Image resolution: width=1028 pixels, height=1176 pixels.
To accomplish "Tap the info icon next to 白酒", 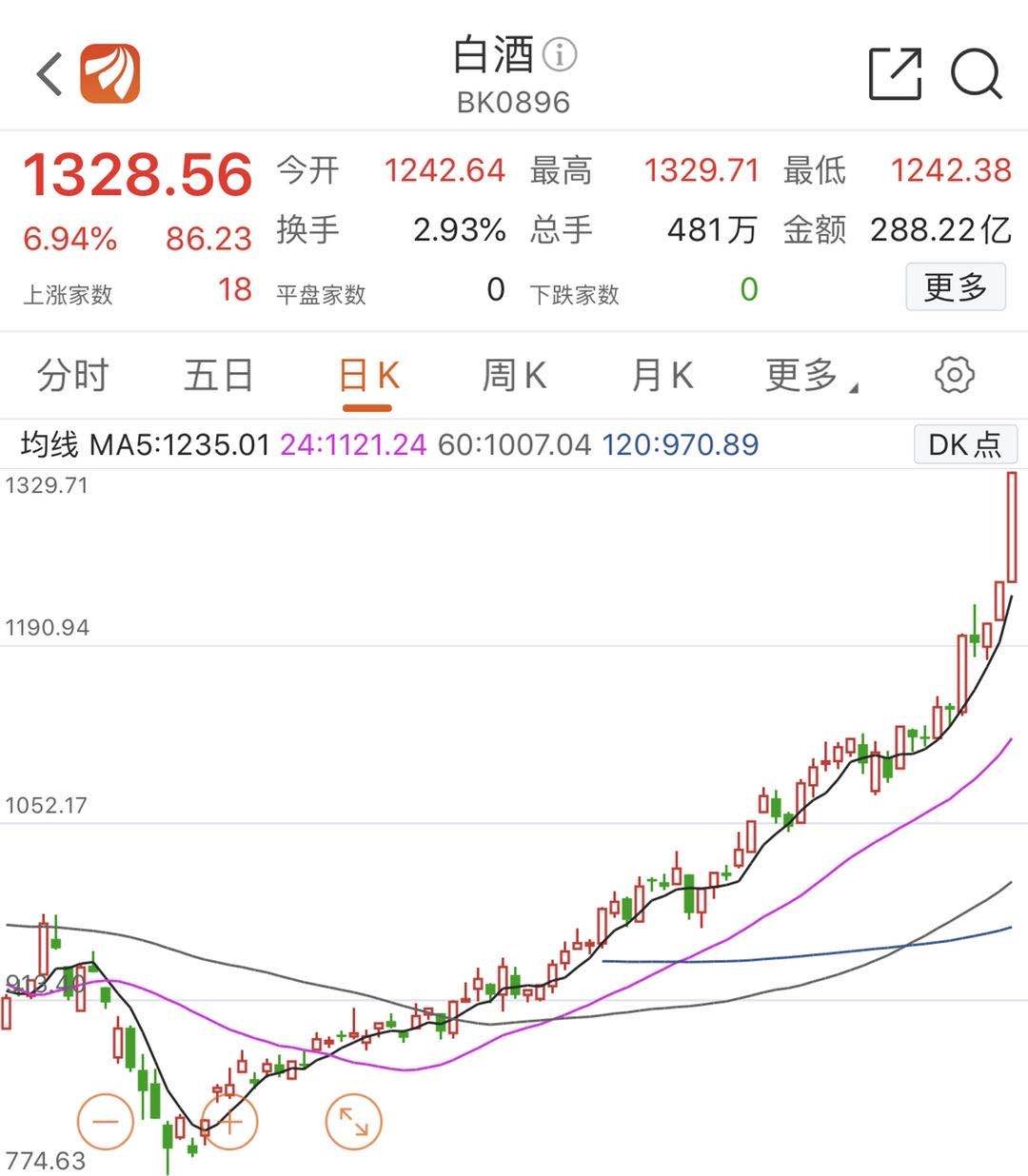I will [x=560, y=55].
